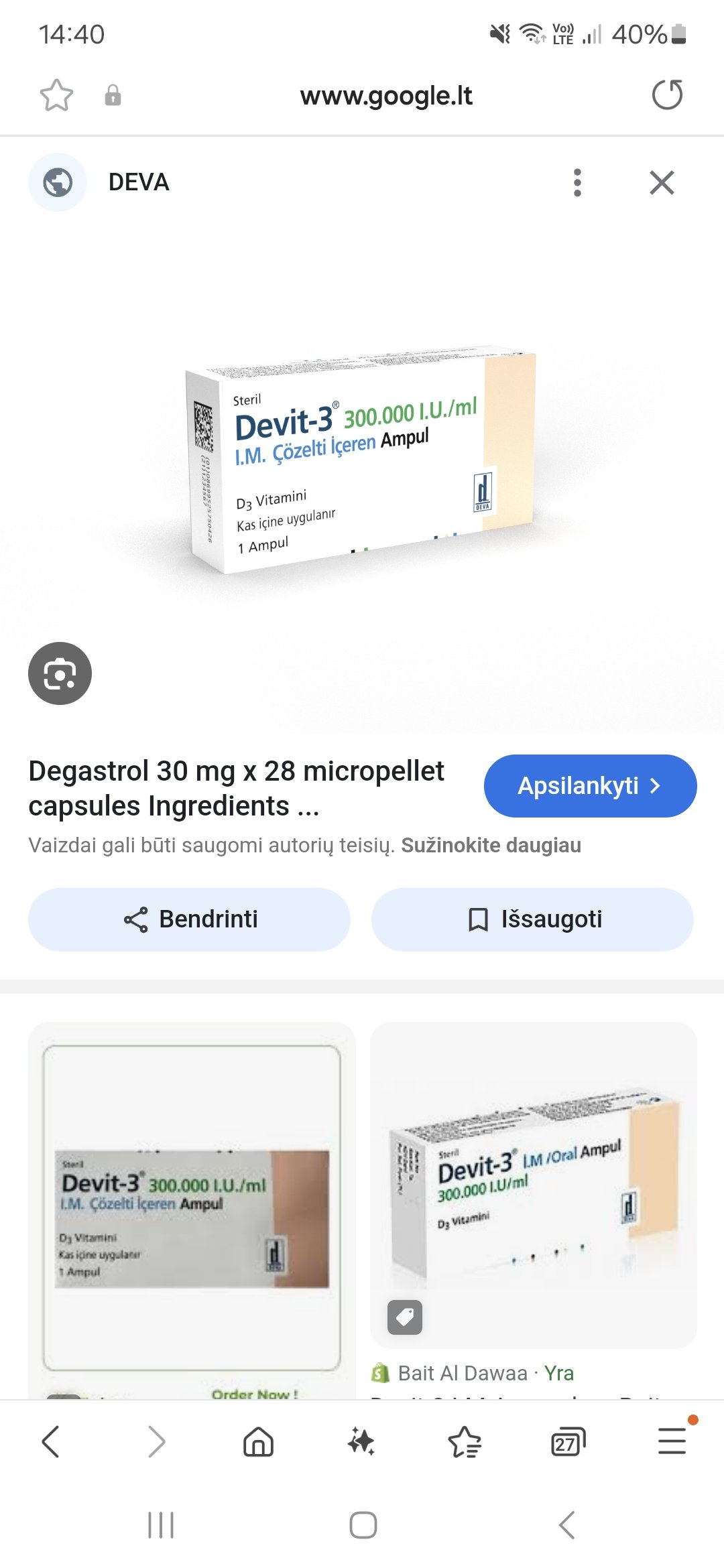This screenshot has width=724, height=1568.
Task: Open the browser AI sparkle assistant
Action: (x=361, y=1441)
